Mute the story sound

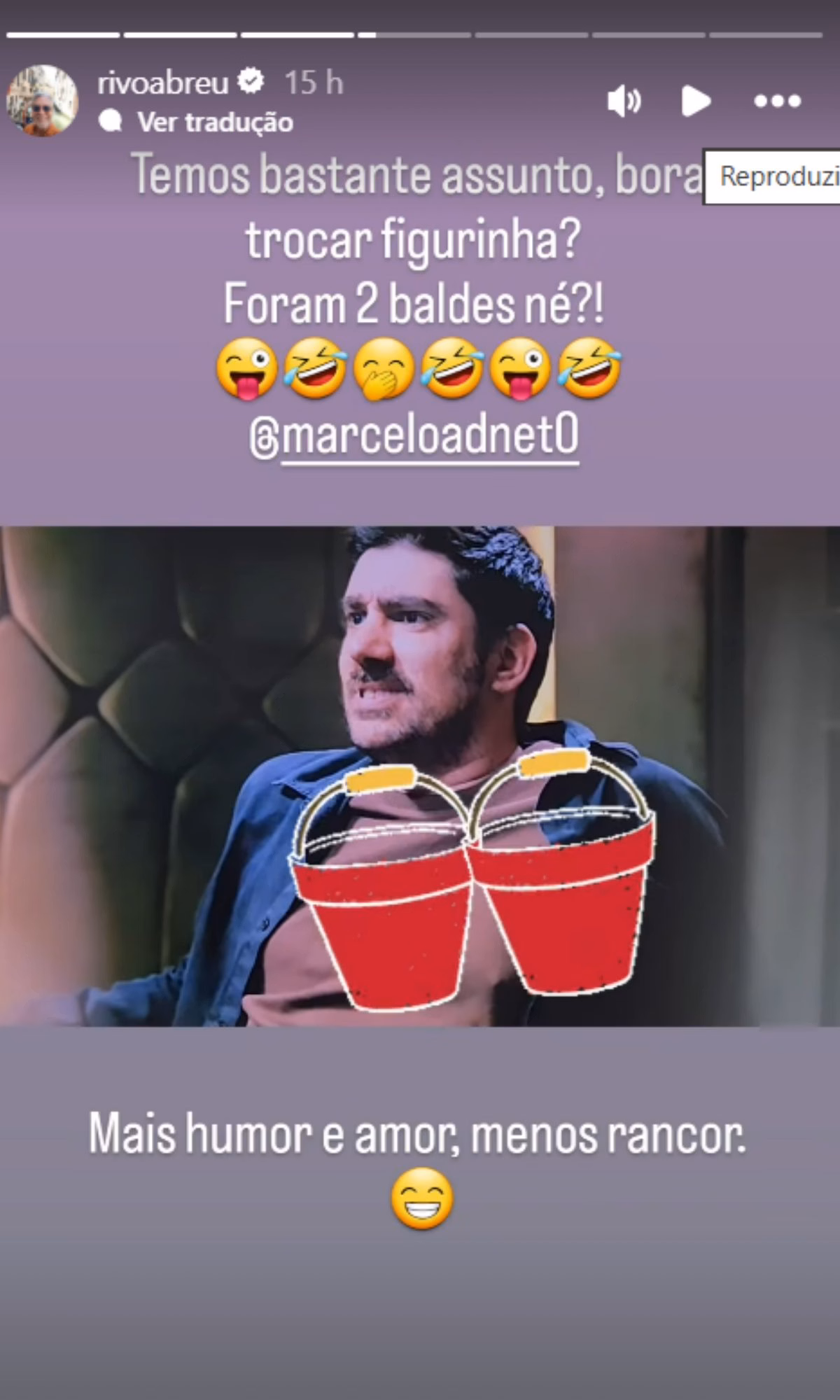click(x=623, y=101)
